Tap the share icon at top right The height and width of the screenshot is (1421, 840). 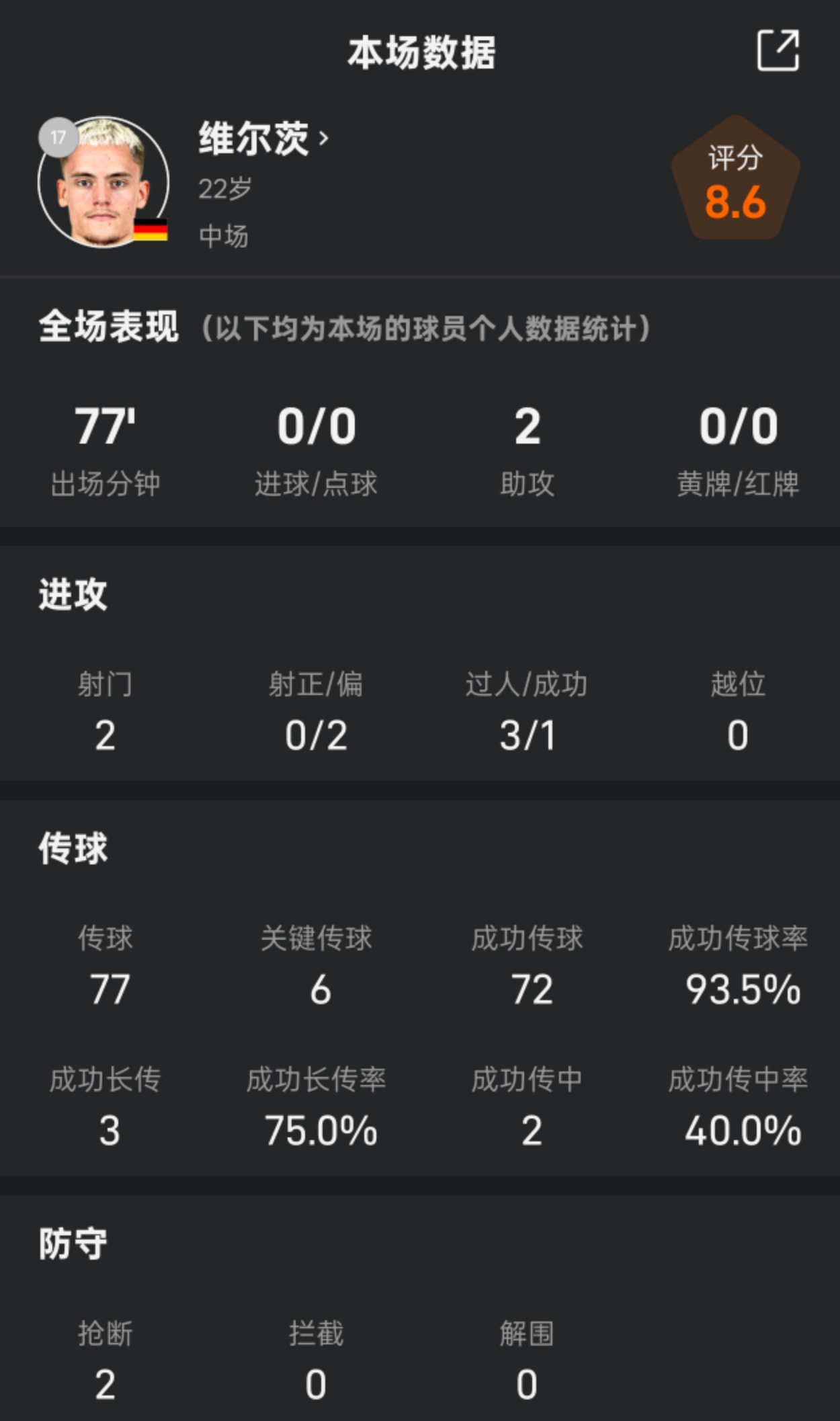[x=778, y=50]
